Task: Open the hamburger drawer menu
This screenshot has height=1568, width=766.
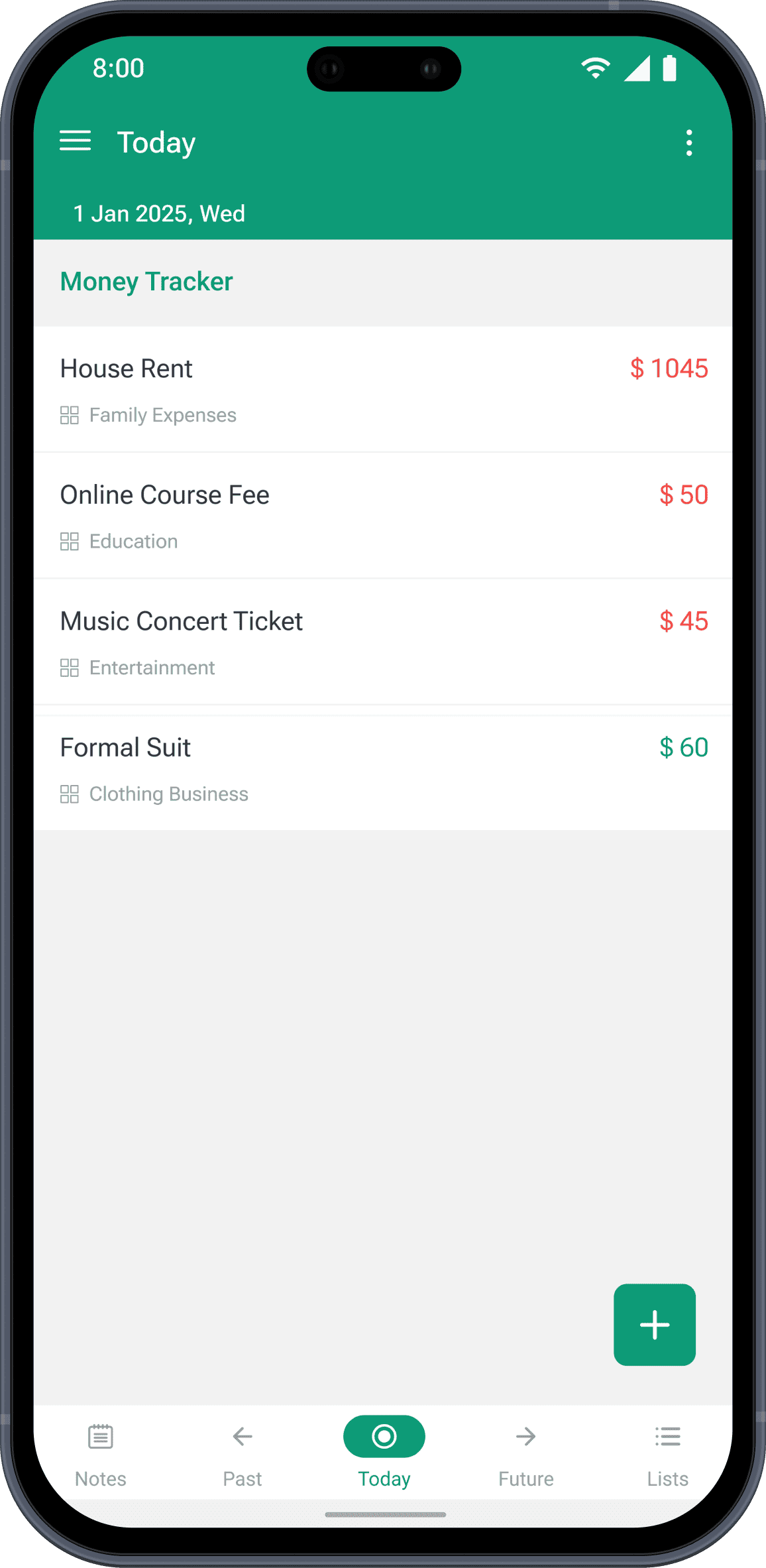Action: 76,141
